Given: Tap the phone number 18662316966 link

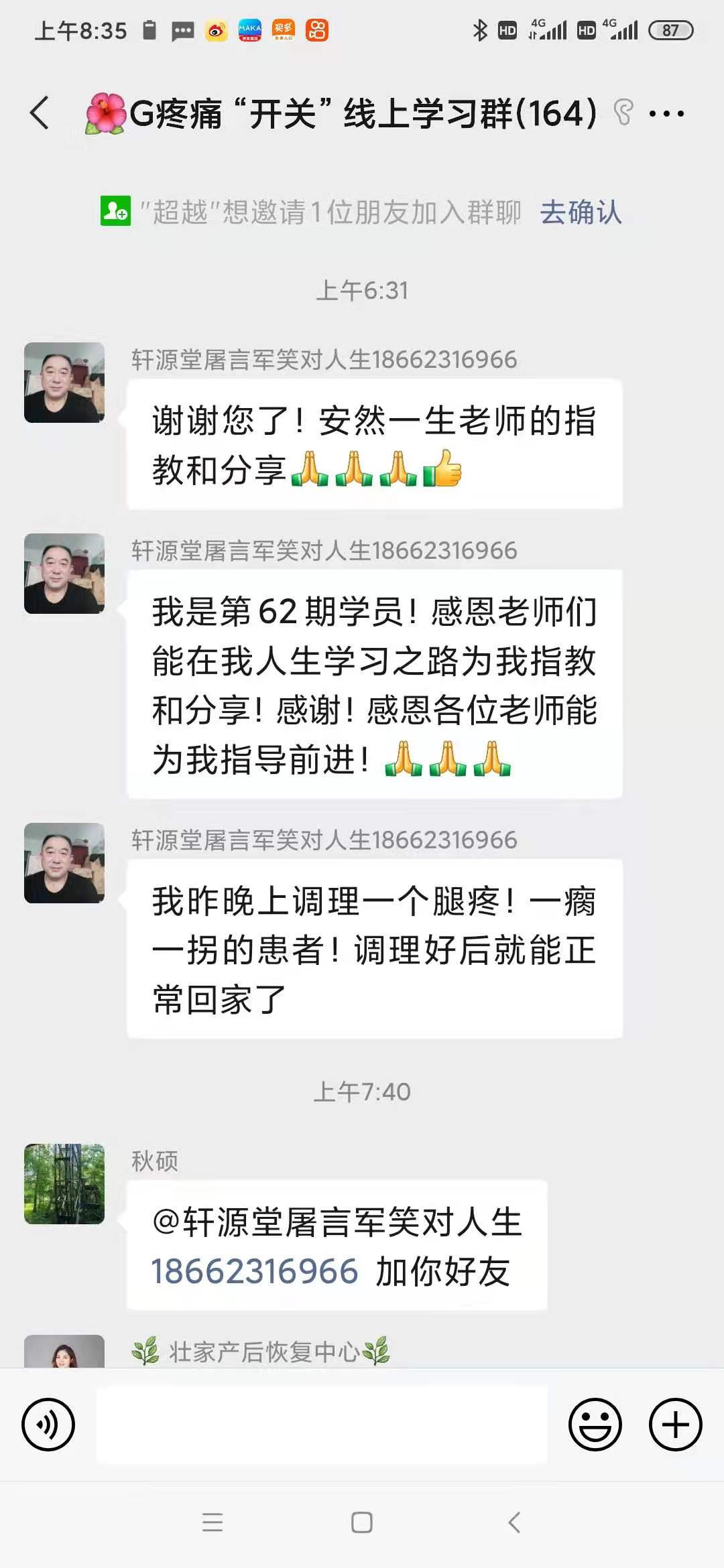Looking at the screenshot, I should [255, 1272].
